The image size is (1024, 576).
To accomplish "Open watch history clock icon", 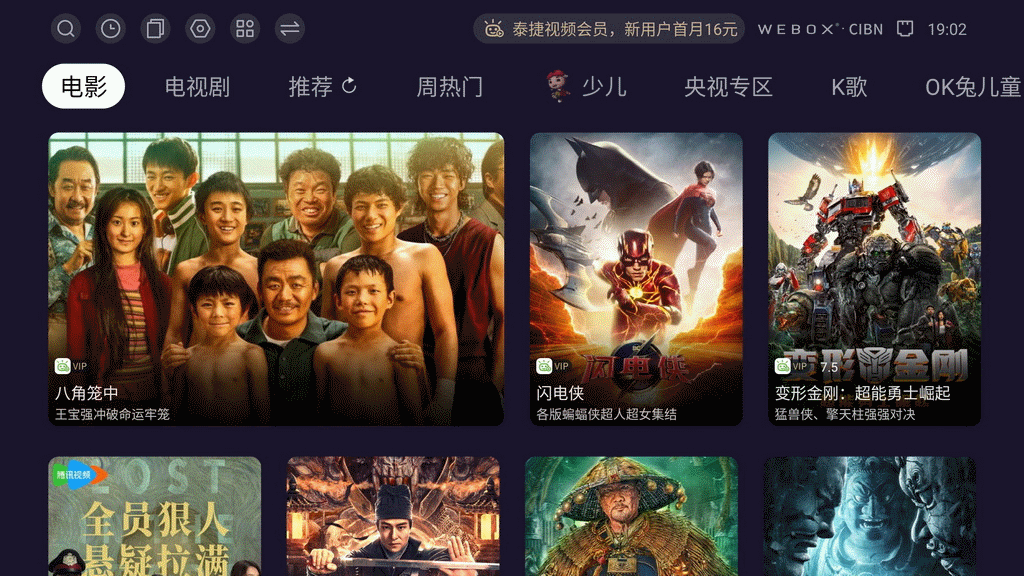I will coord(110,28).
